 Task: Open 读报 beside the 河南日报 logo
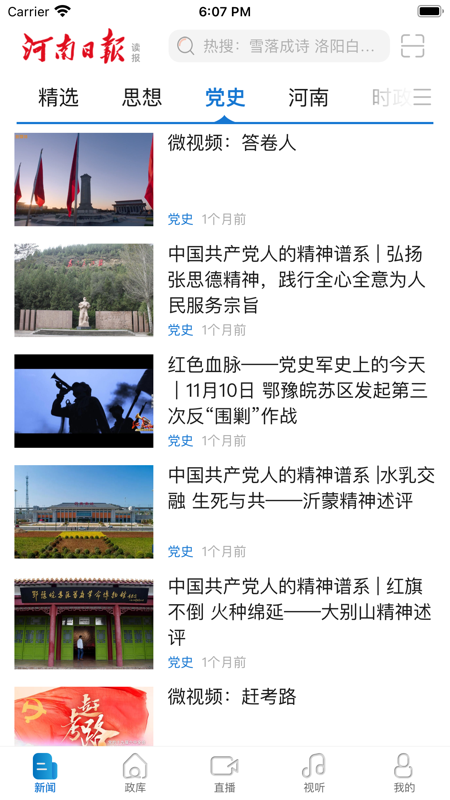click(136, 53)
